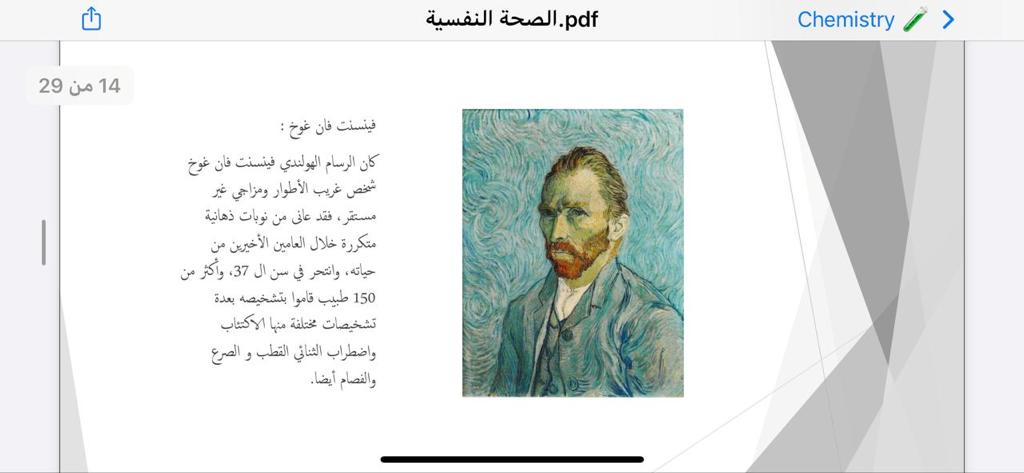Share the PDF document
This screenshot has width=1024, height=473.
tap(91, 19)
